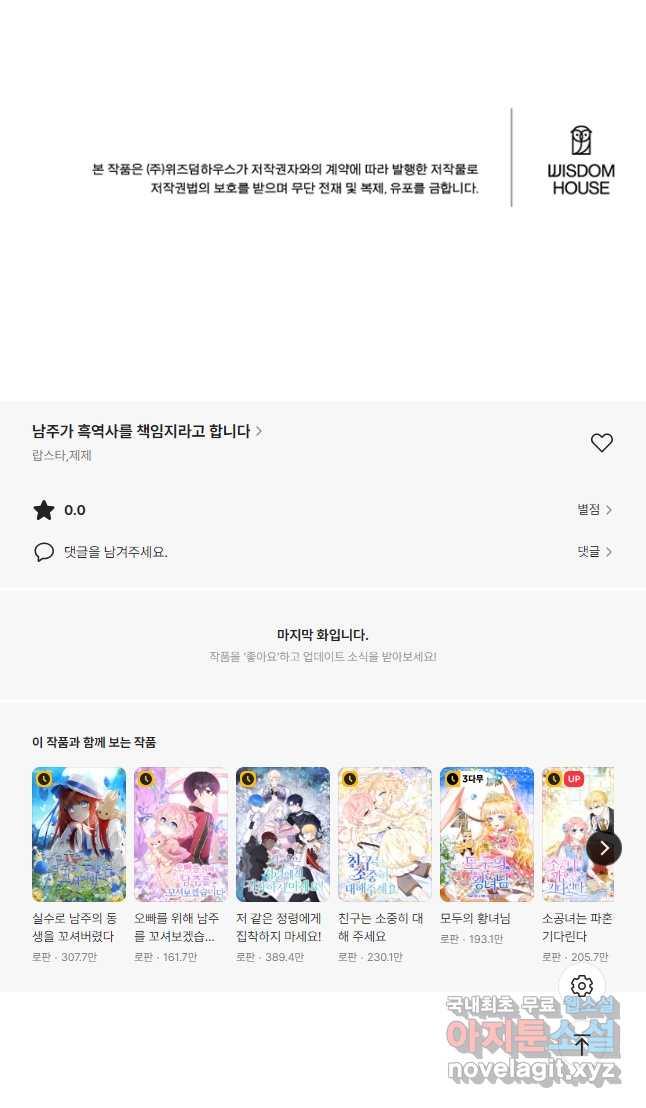Open the webtoon 모두의 황녀님
This screenshot has width=646, height=1108.
[x=487, y=835]
